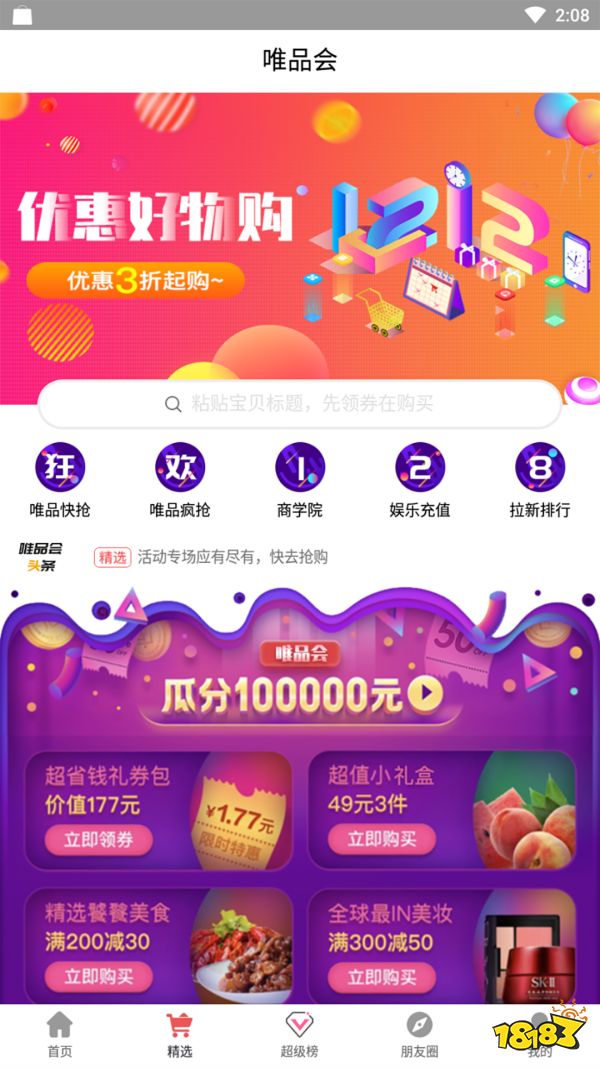Viewport: 600px width, 1067px height.
Task: Tap 立即购买 on 全球最IN美妆
Action: [x=382, y=976]
